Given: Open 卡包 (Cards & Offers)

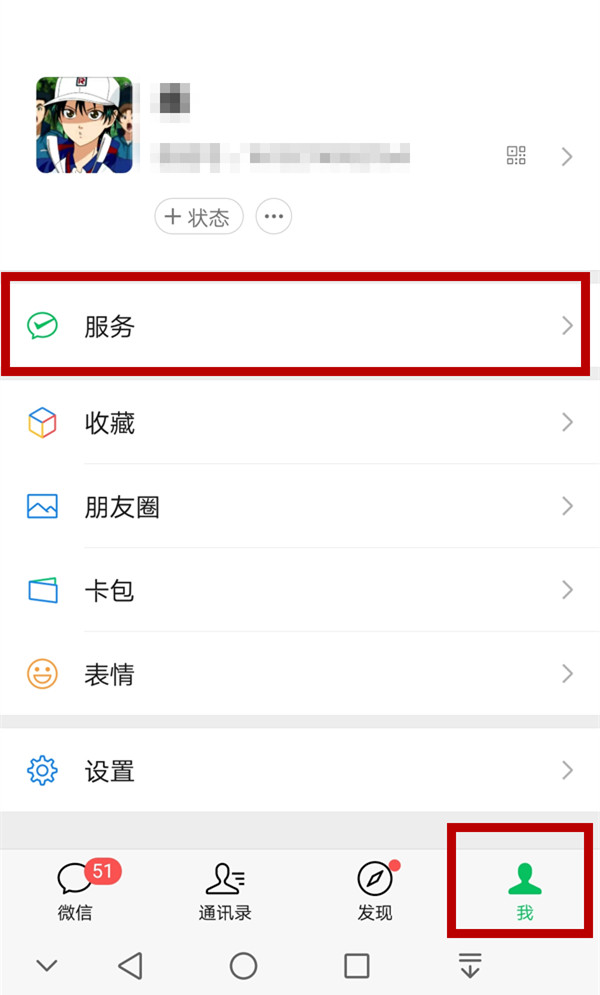Looking at the screenshot, I should (x=300, y=590).
